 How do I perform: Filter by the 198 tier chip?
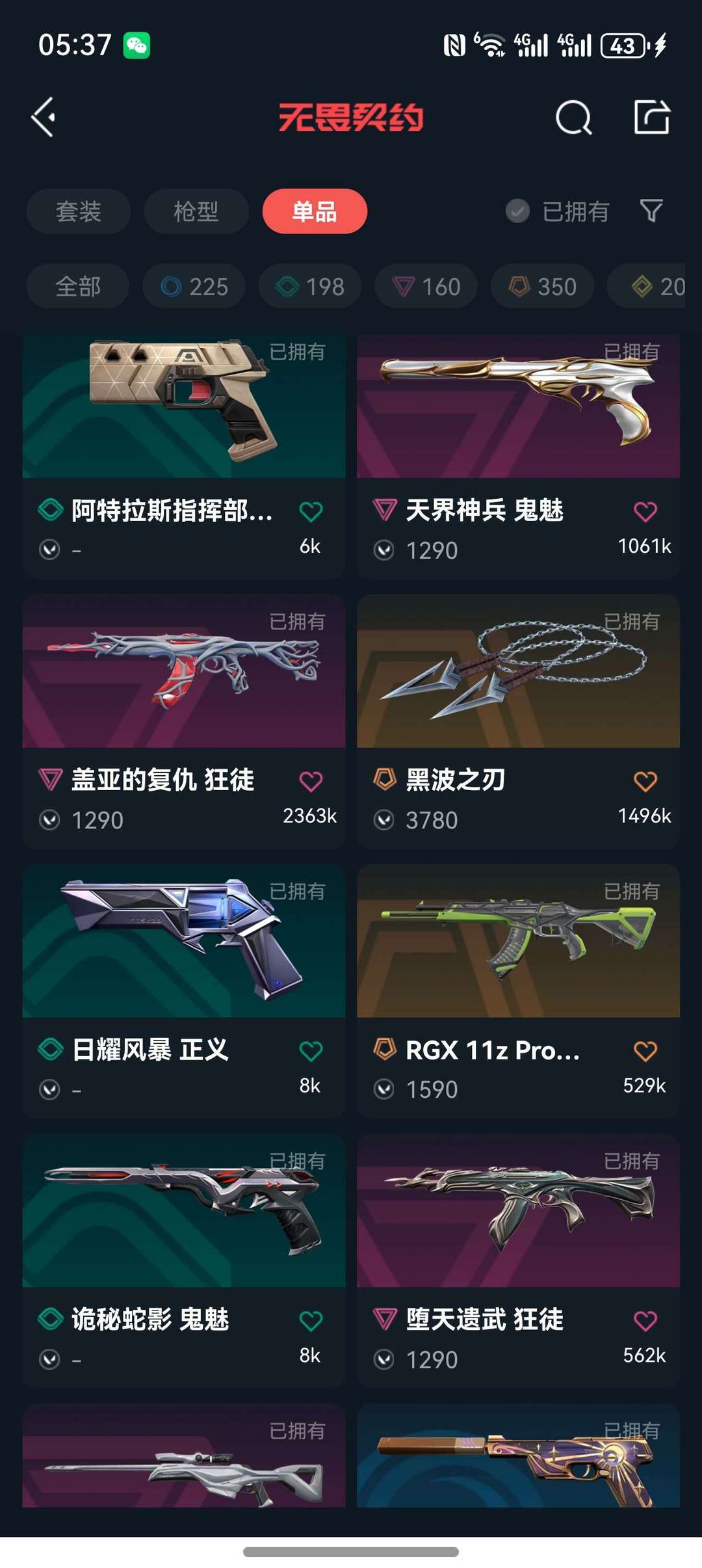[x=310, y=286]
